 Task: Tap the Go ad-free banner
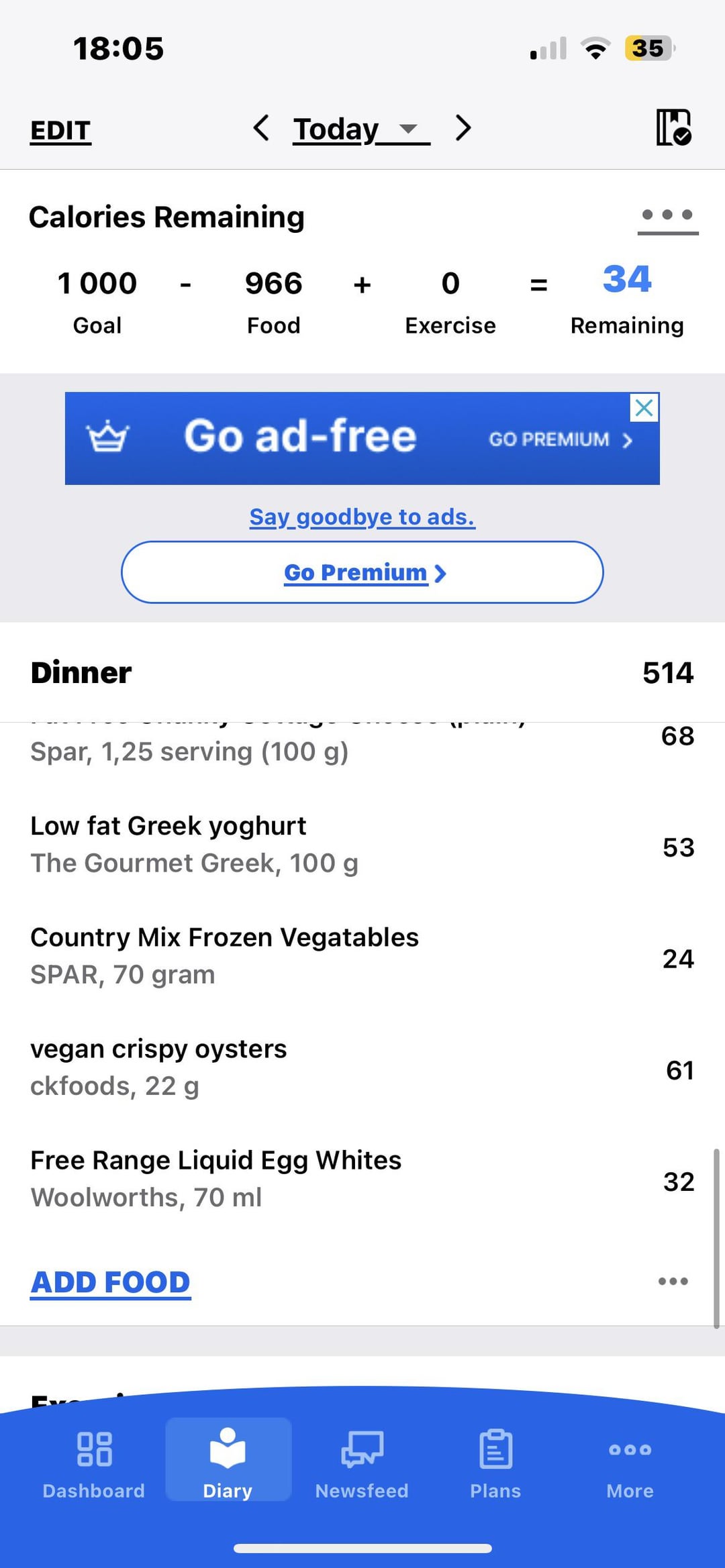tap(362, 438)
